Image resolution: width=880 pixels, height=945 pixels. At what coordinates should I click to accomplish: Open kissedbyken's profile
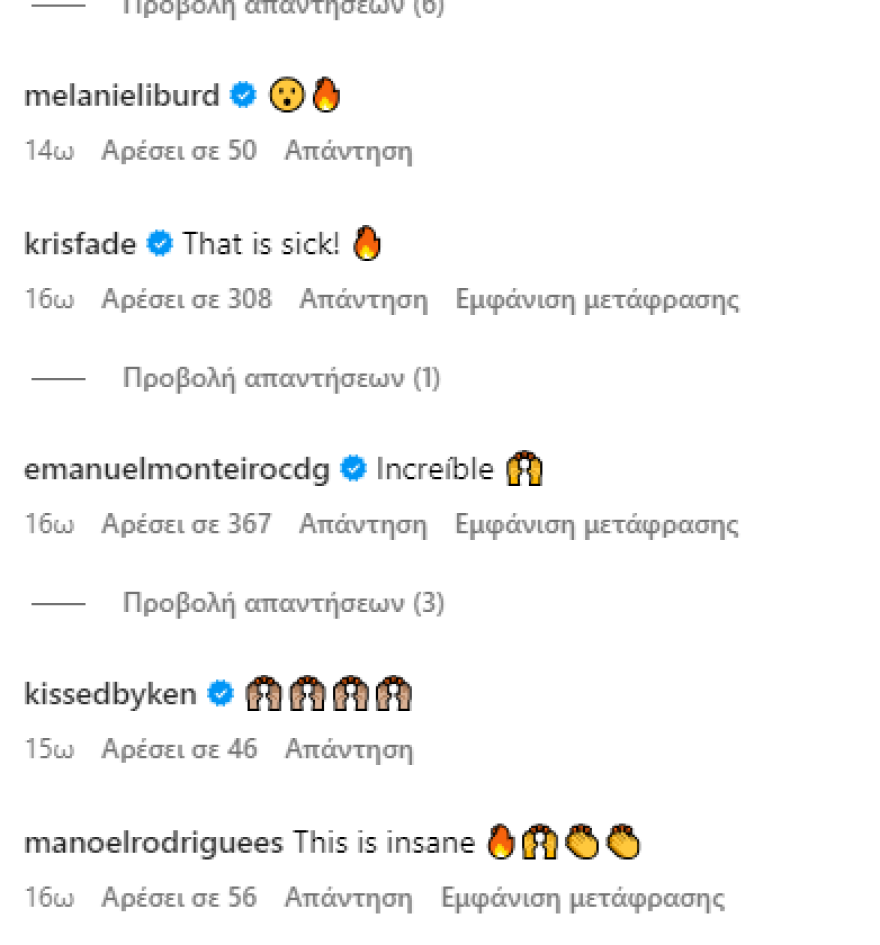click(x=110, y=694)
